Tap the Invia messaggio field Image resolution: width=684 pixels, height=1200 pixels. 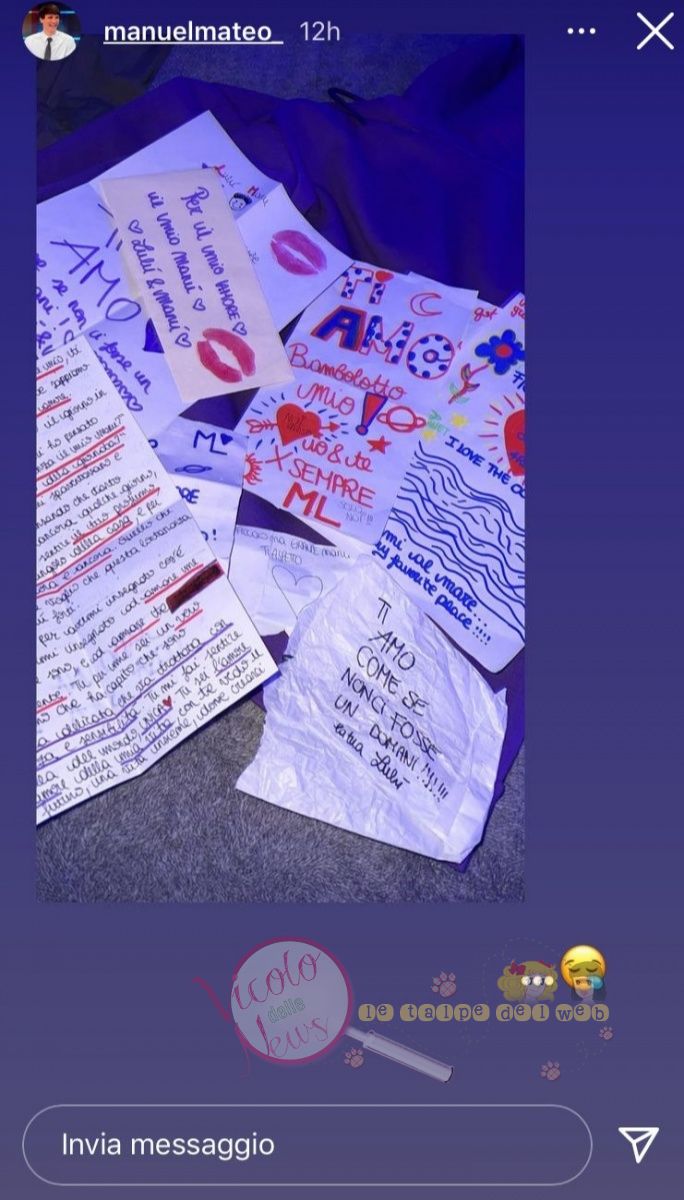point(306,1144)
